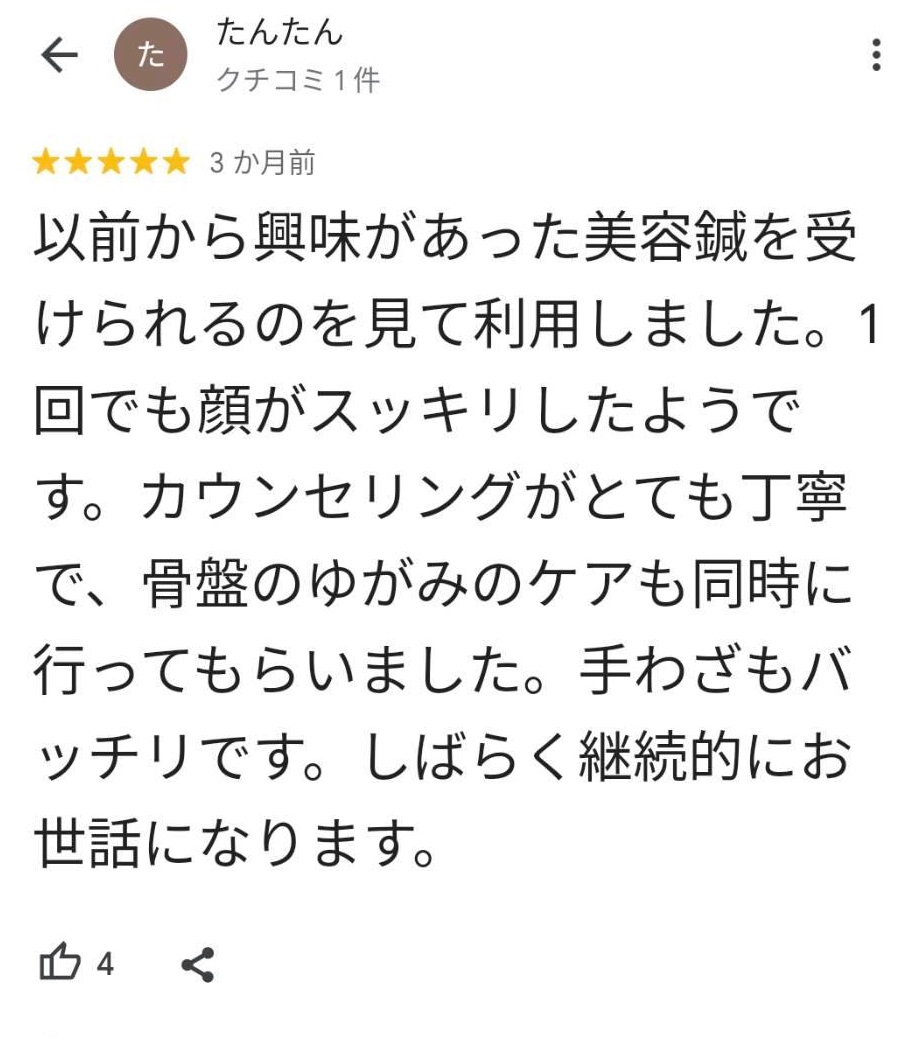Share this review
Screen dimensions: 913x1037
(198, 965)
